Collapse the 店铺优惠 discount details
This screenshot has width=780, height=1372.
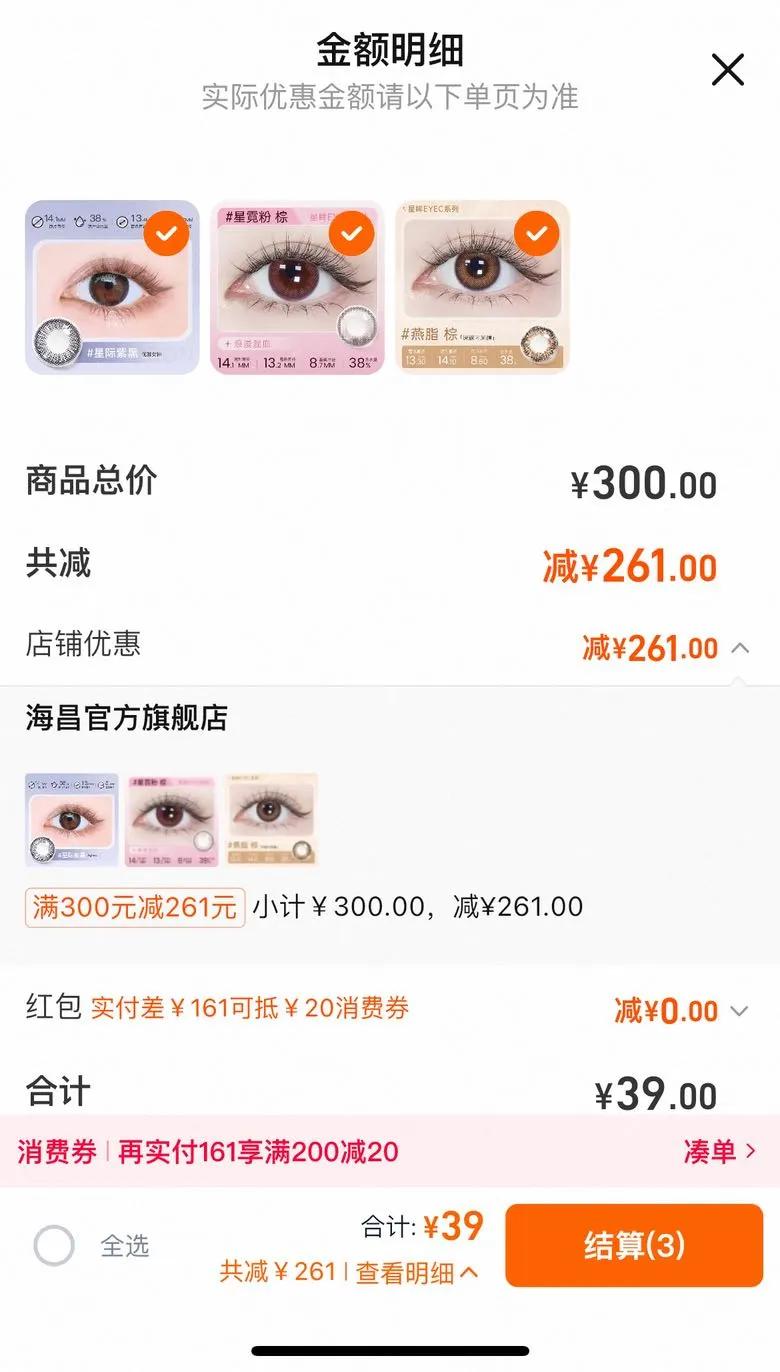click(x=740, y=648)
